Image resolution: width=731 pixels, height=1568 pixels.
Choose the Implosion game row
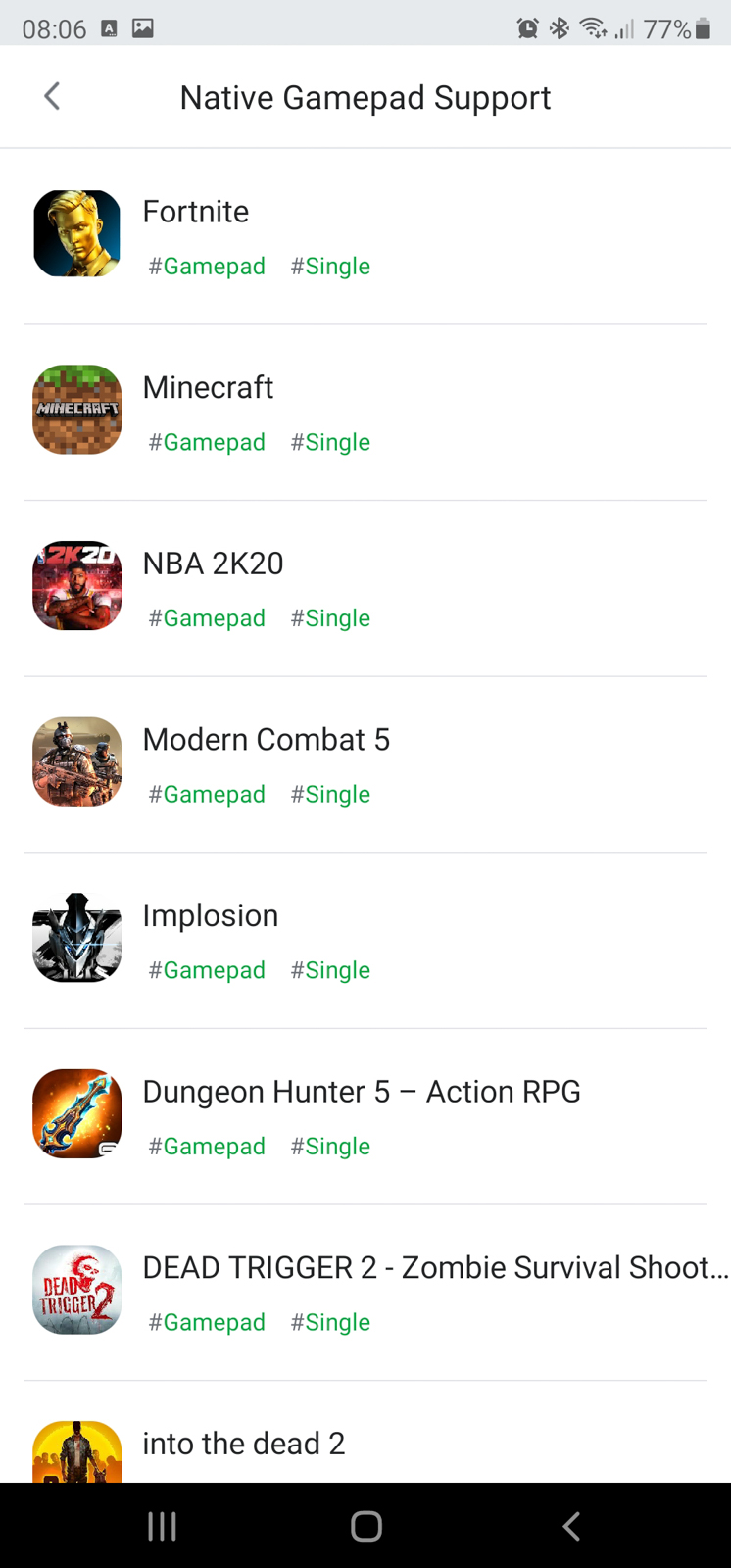coord(365,941)
